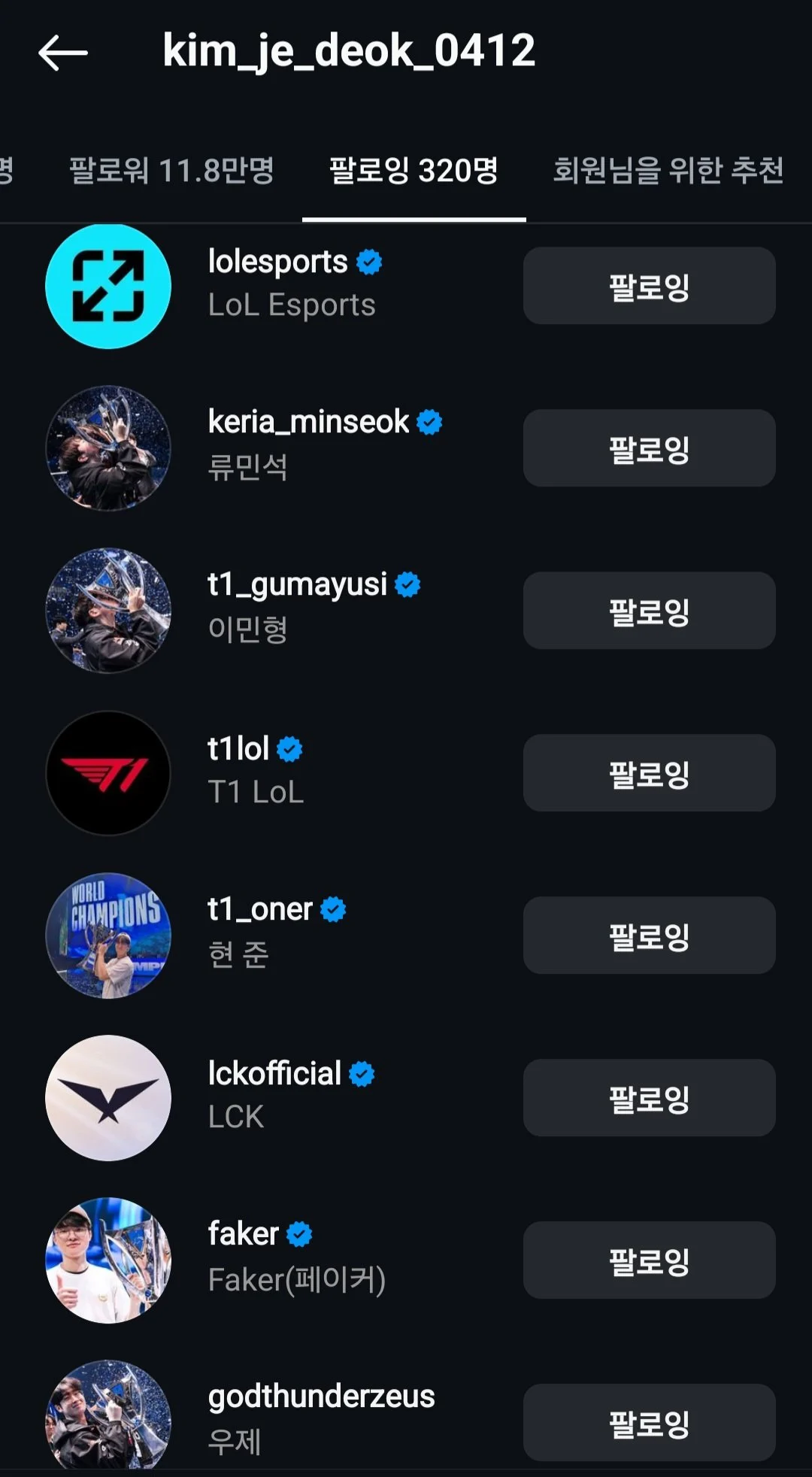This screenshot has width=812, height=1477.
Task: Select the 팔로잉 button for t1lol
Action: (649, 774)
